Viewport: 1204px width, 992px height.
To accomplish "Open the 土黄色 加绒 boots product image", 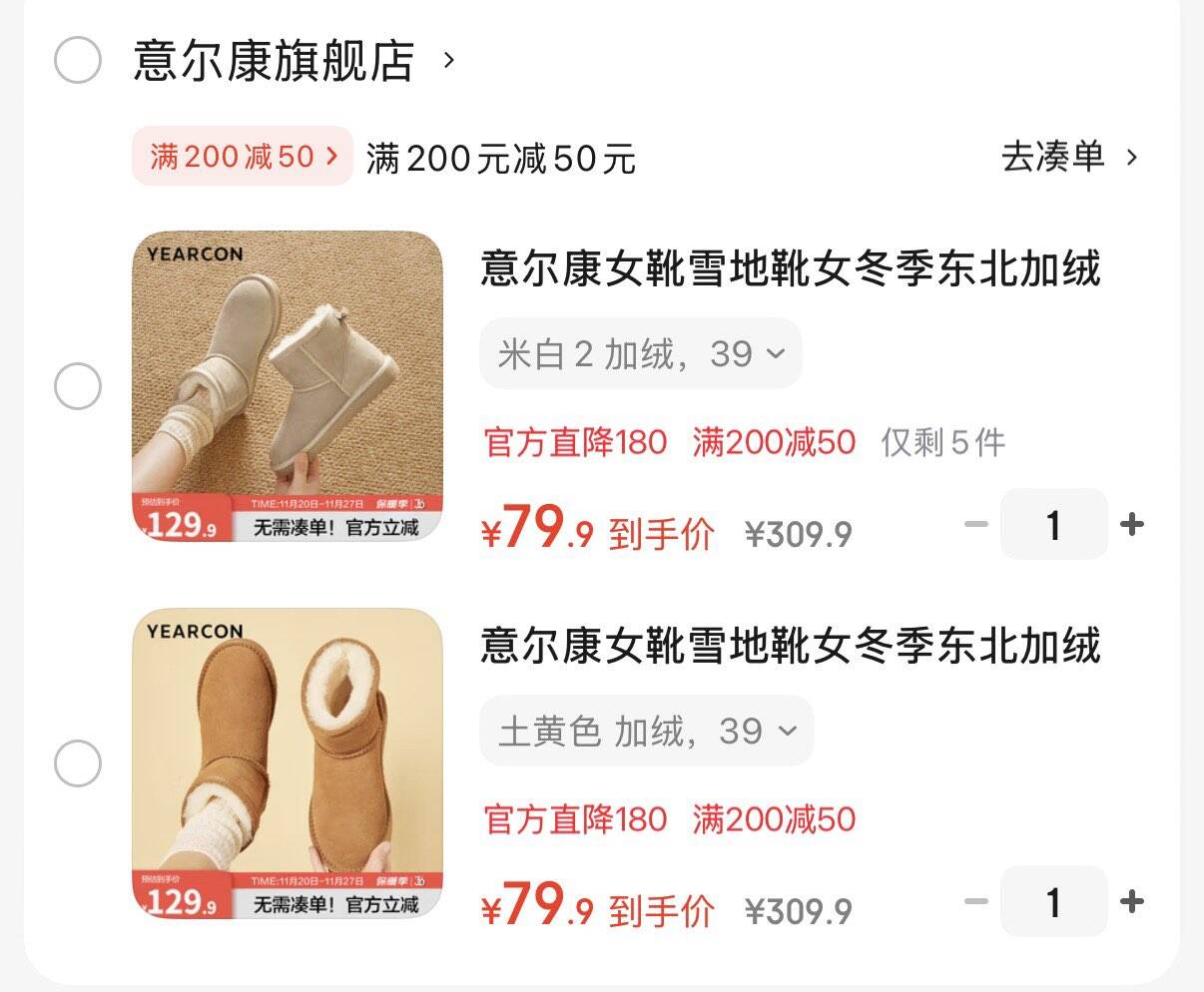I will (288, 763).
